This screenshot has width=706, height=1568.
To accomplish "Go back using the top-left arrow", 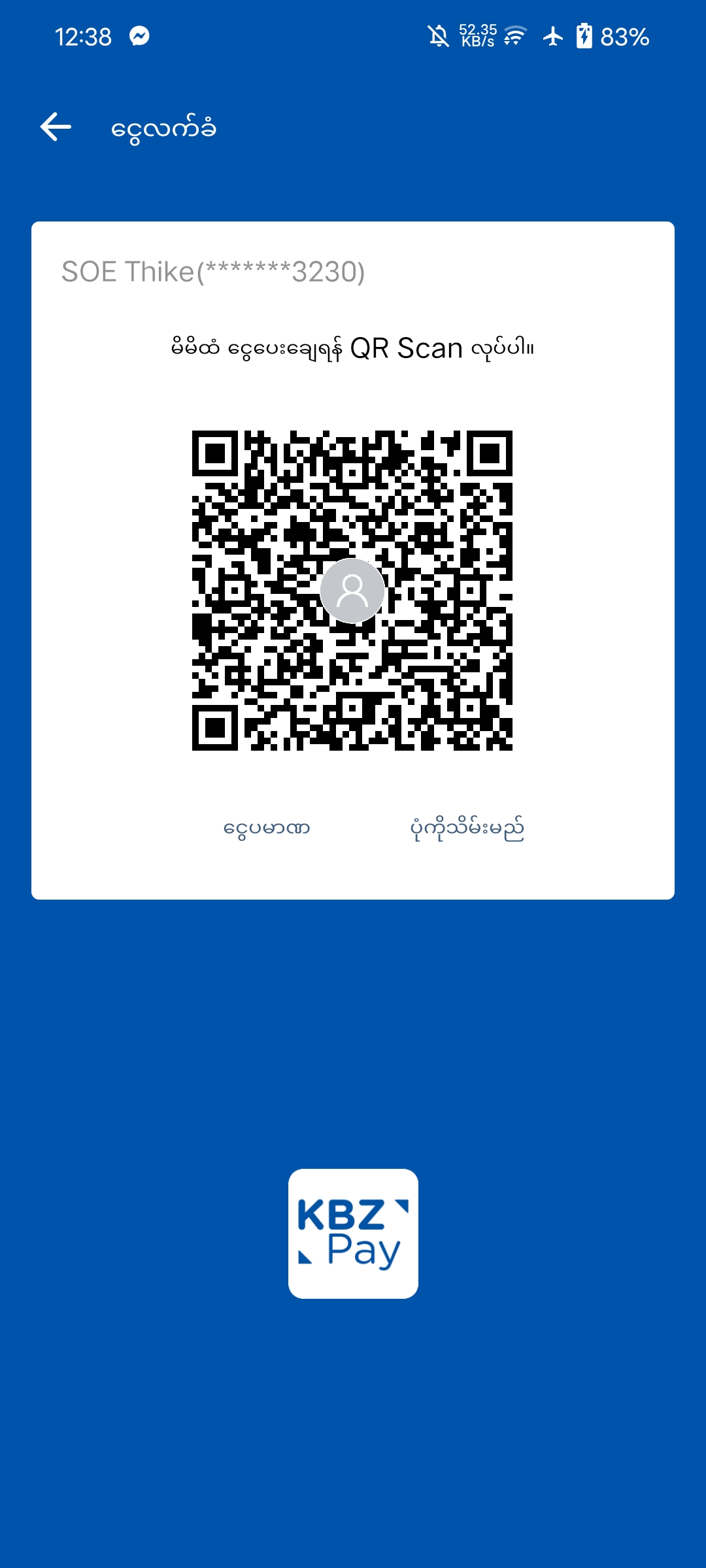I will point(56,127).
